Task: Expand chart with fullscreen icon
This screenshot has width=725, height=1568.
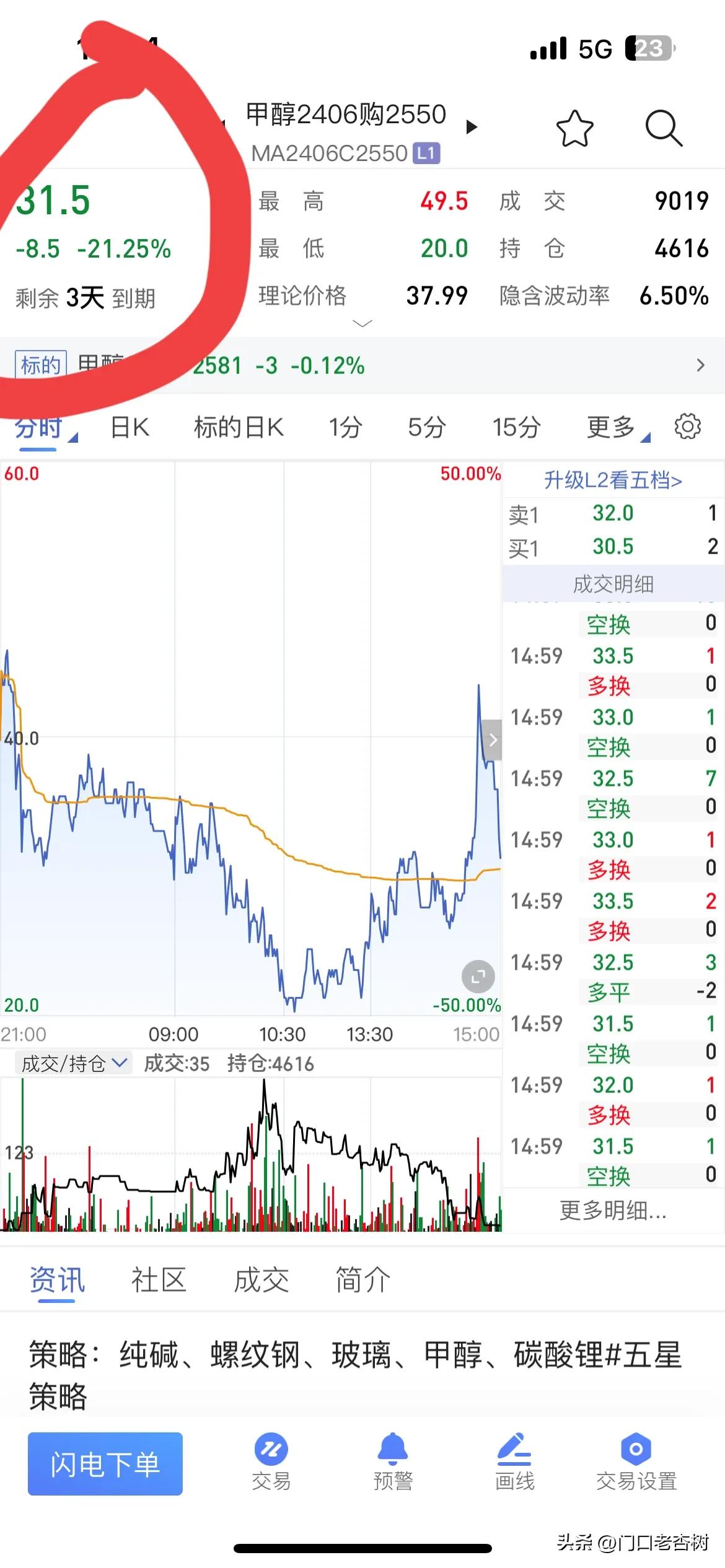Action: point(477,977)
